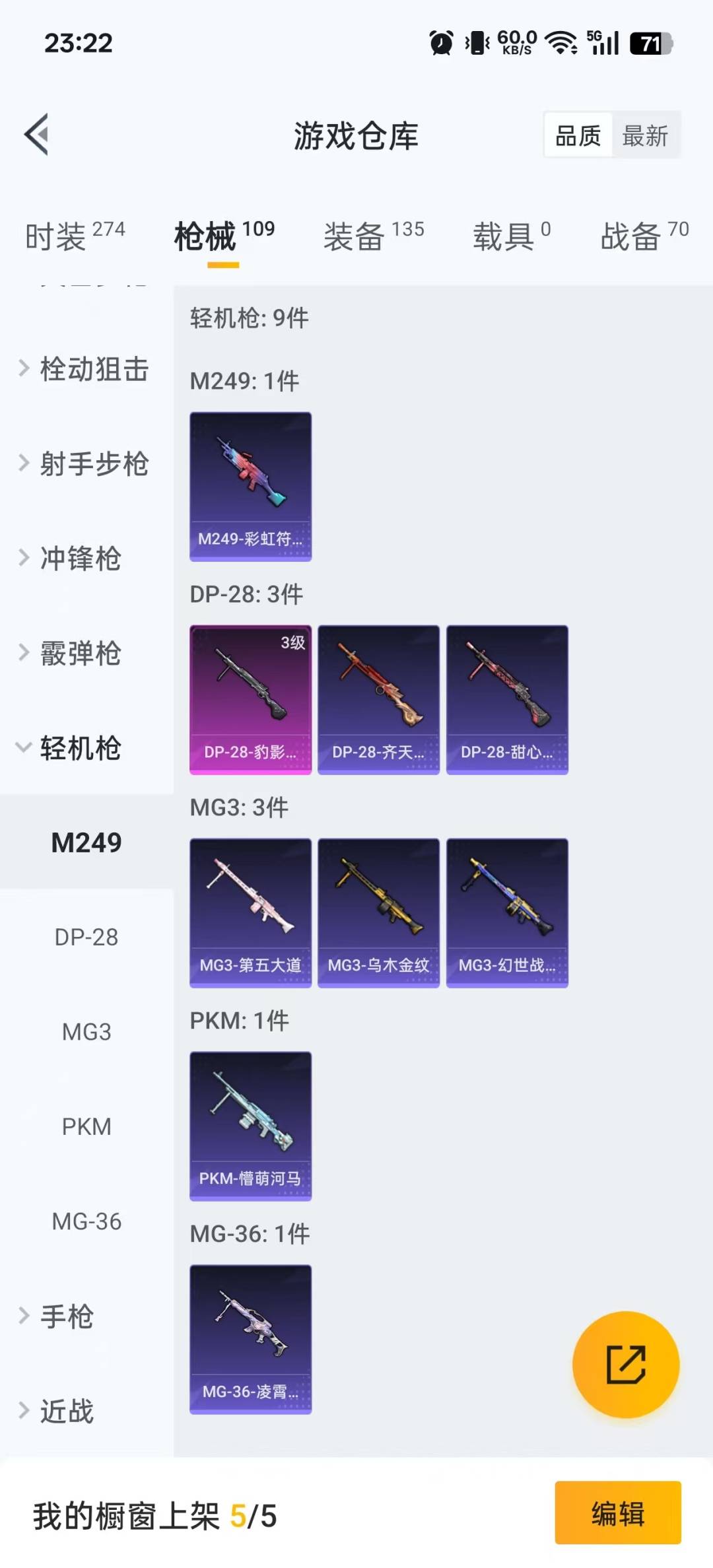Tap the 编辑 button

[617, 1513]
